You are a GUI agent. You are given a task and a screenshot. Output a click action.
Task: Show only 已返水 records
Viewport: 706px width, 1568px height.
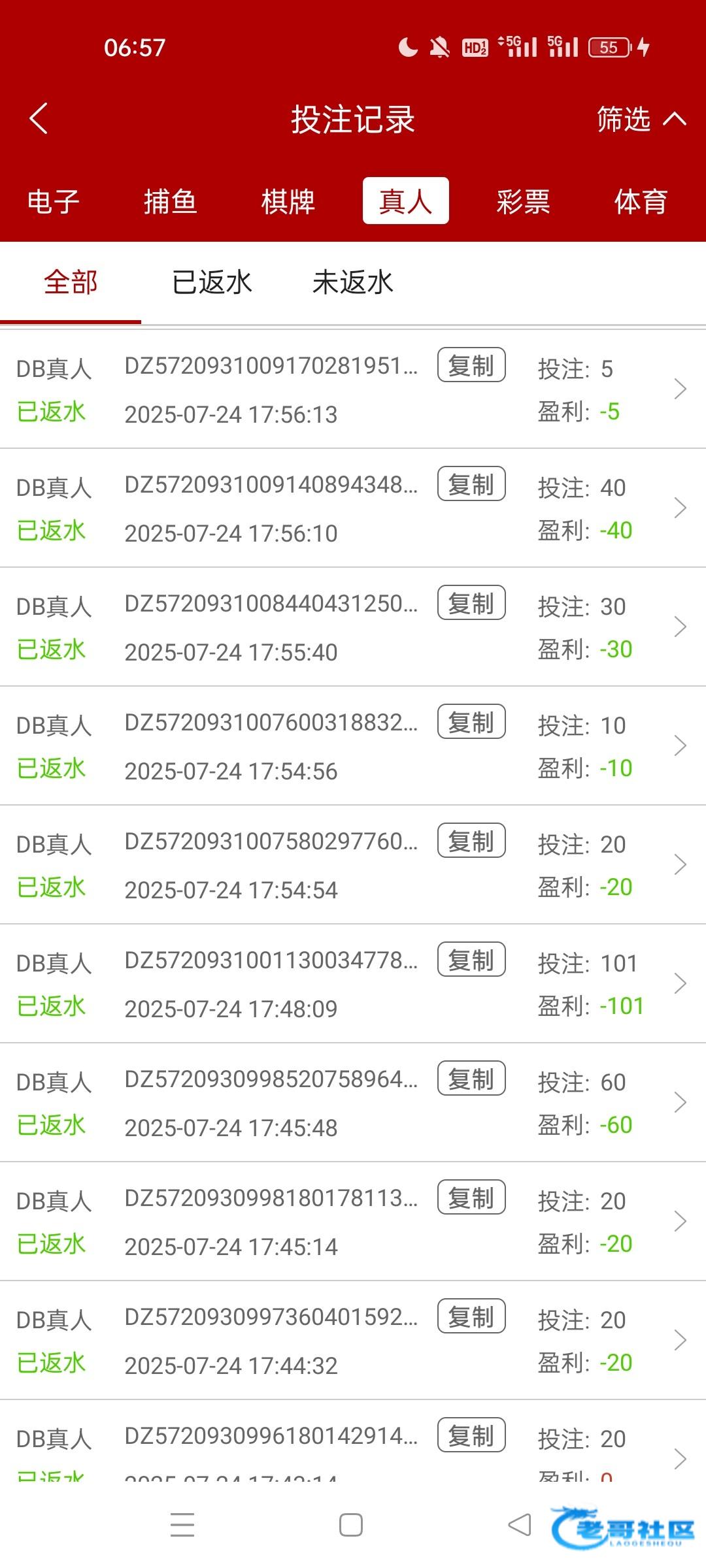tap(212, 283)
